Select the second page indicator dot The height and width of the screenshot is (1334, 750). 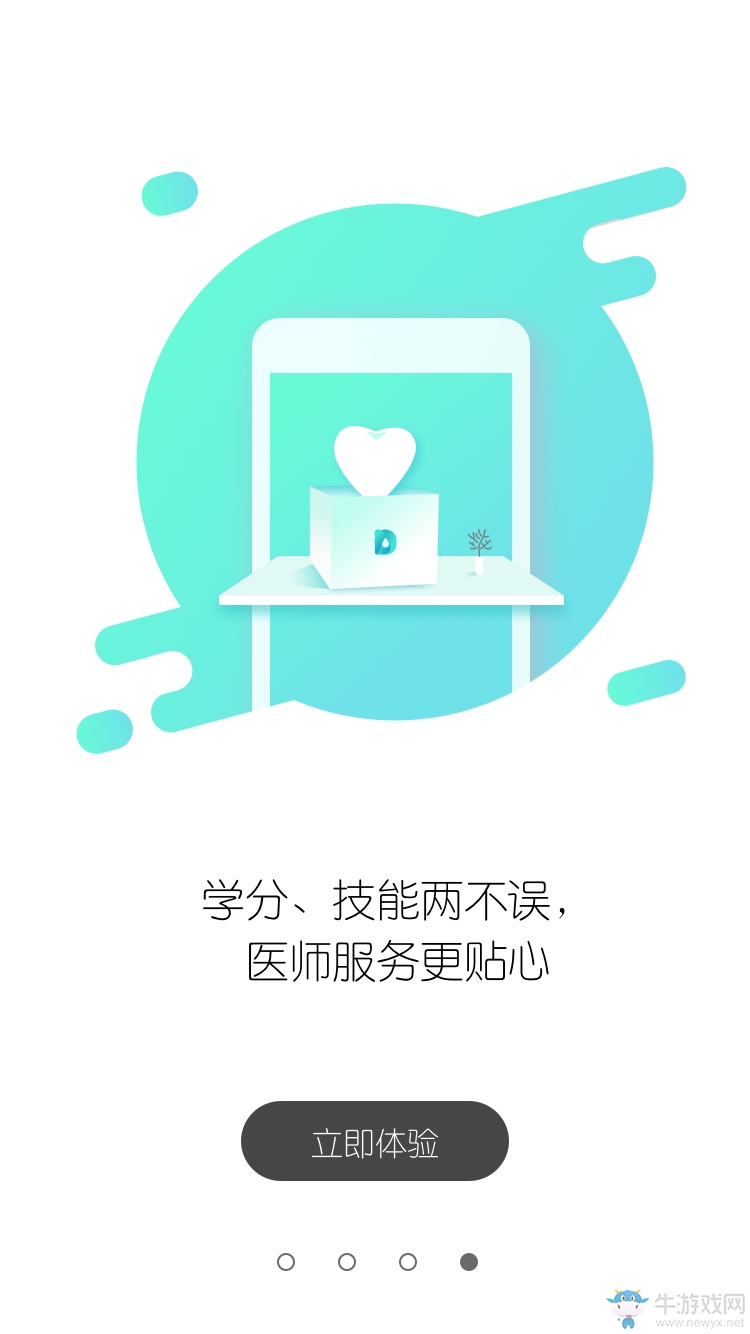pos(347,1262)
